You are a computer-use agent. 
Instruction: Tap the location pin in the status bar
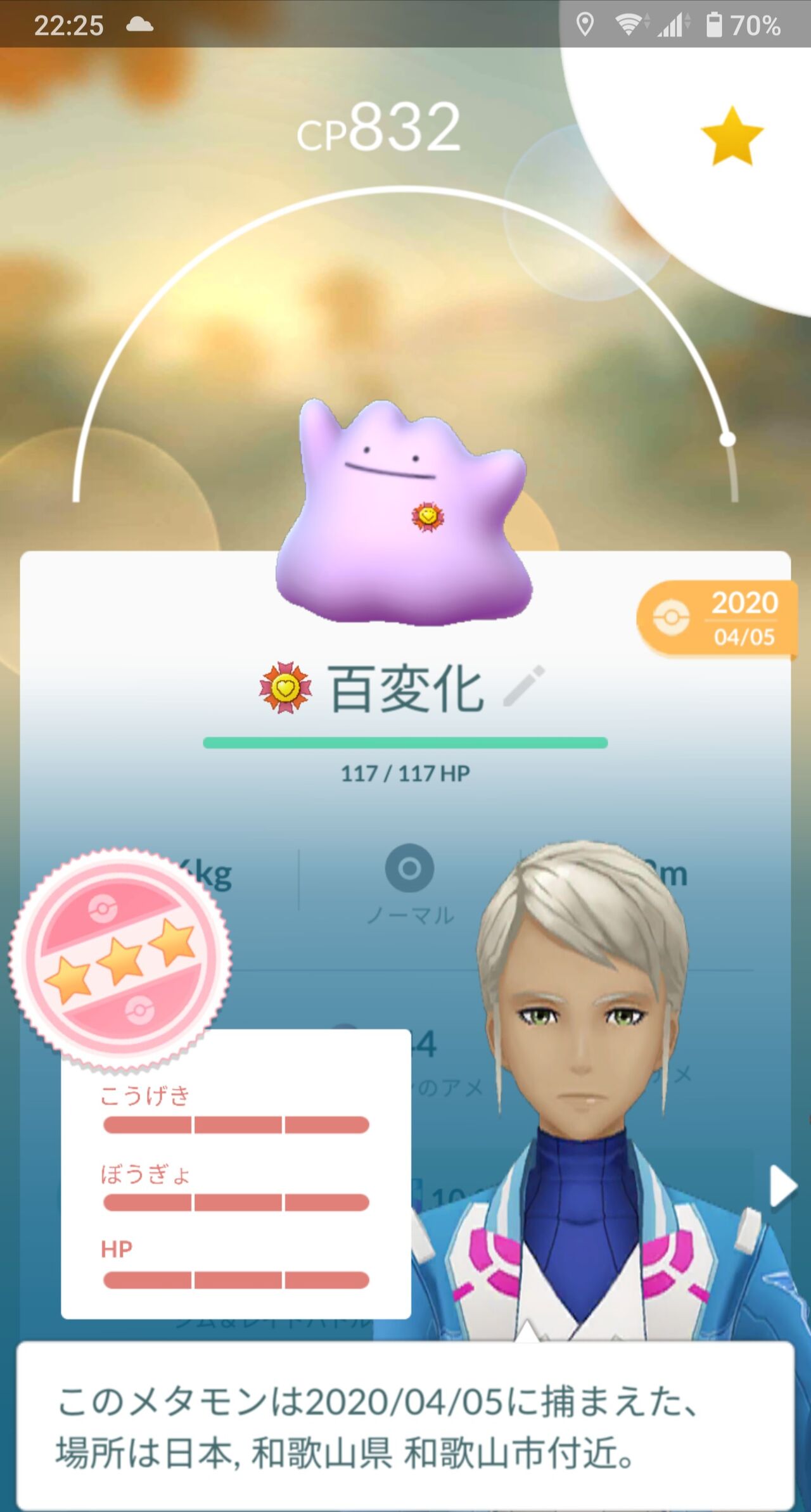point(584,24)
